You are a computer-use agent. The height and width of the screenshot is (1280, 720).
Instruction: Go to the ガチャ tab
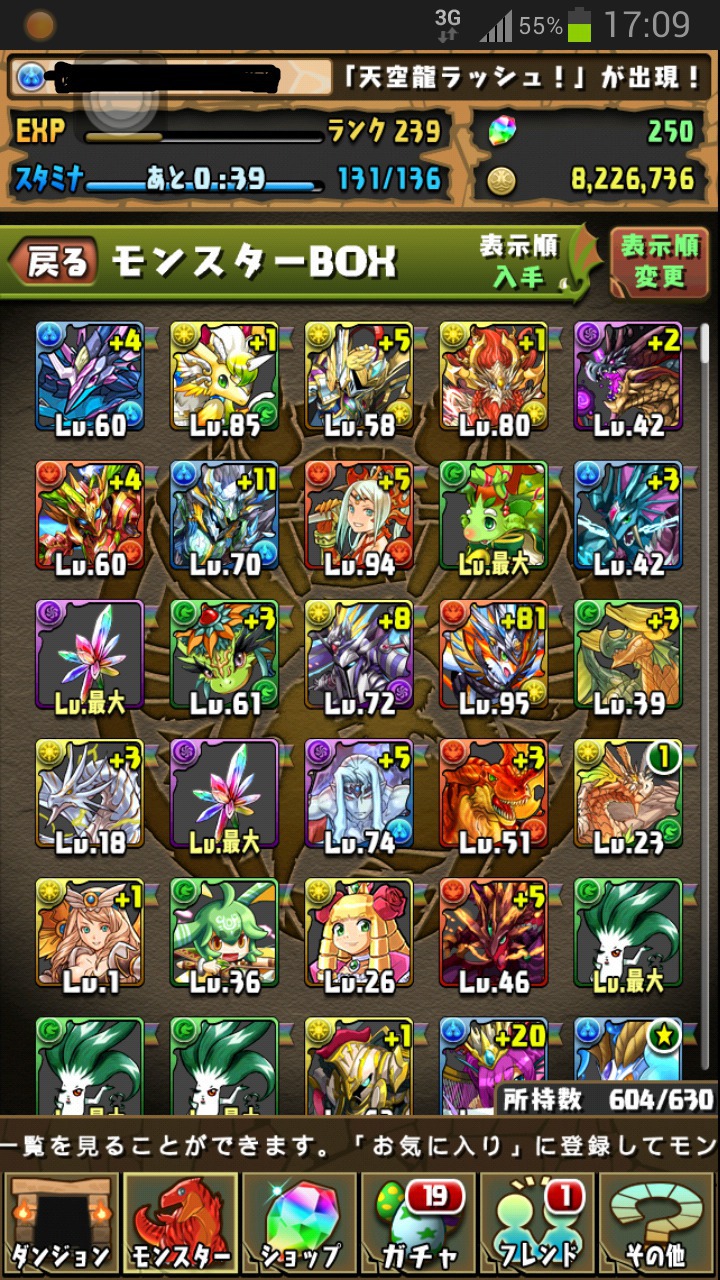[x=418, y=1223]
